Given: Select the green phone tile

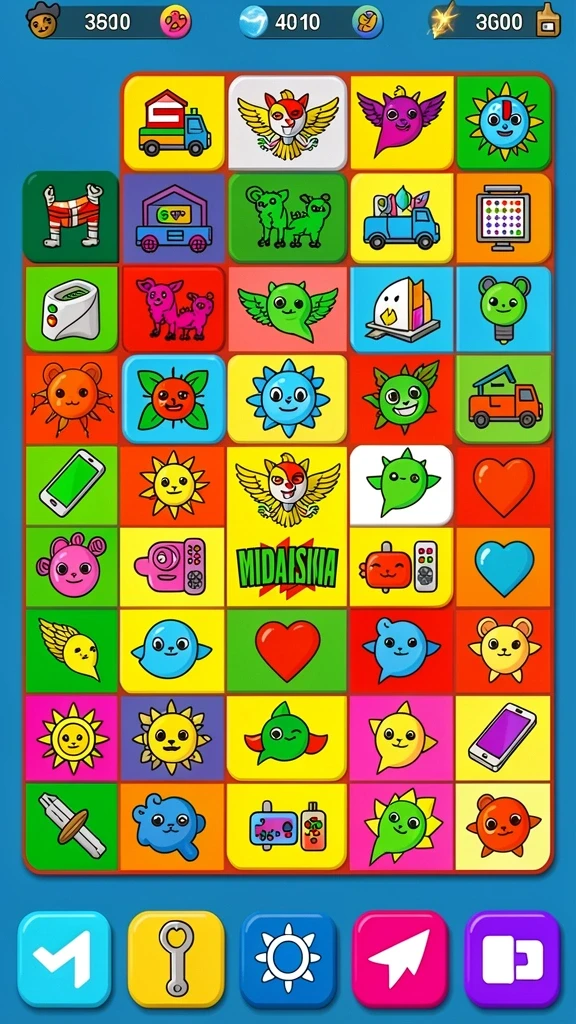Looking at the screenshot, I should [72, 487].
